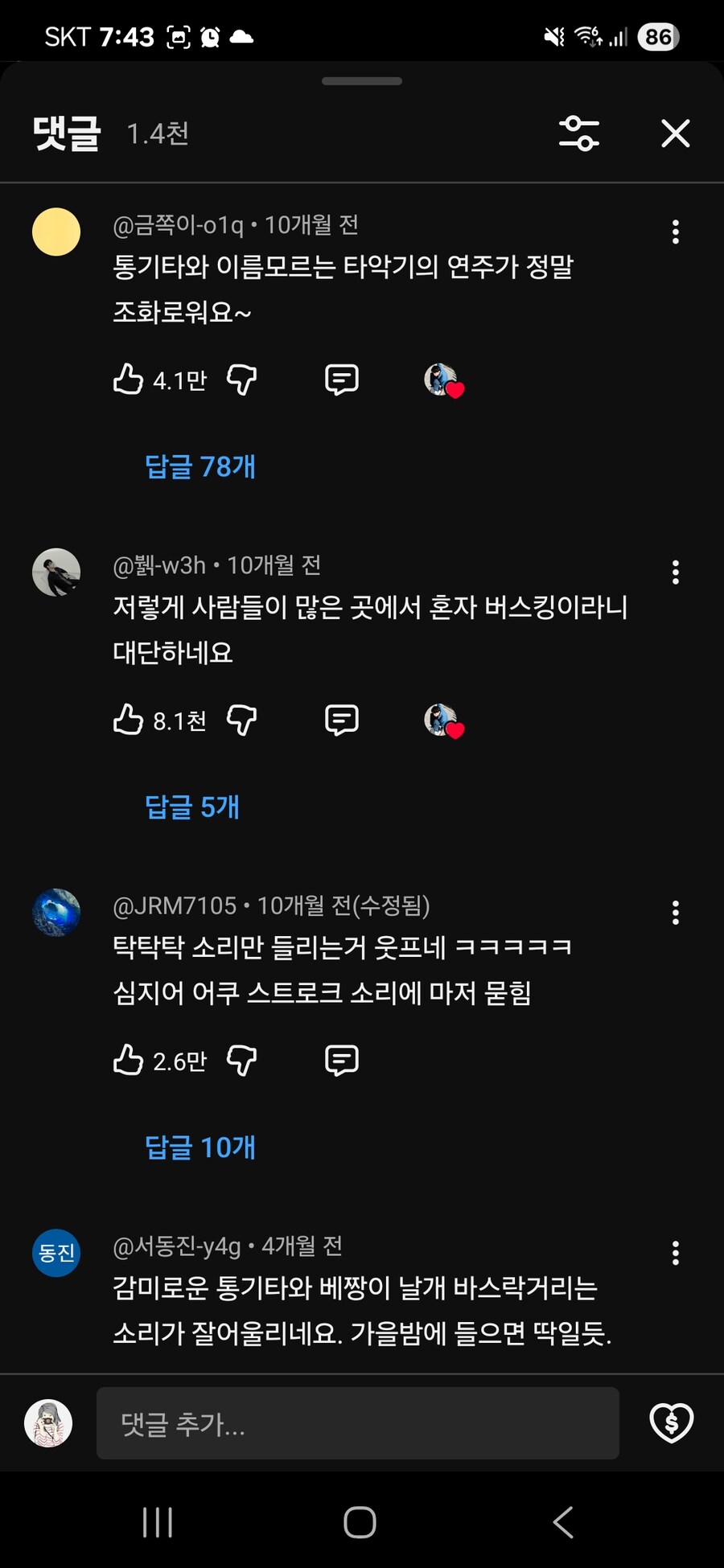Like the comment by @JRM7105
Viewport: 724px width, 1568px height.
tap(129, 1061)
